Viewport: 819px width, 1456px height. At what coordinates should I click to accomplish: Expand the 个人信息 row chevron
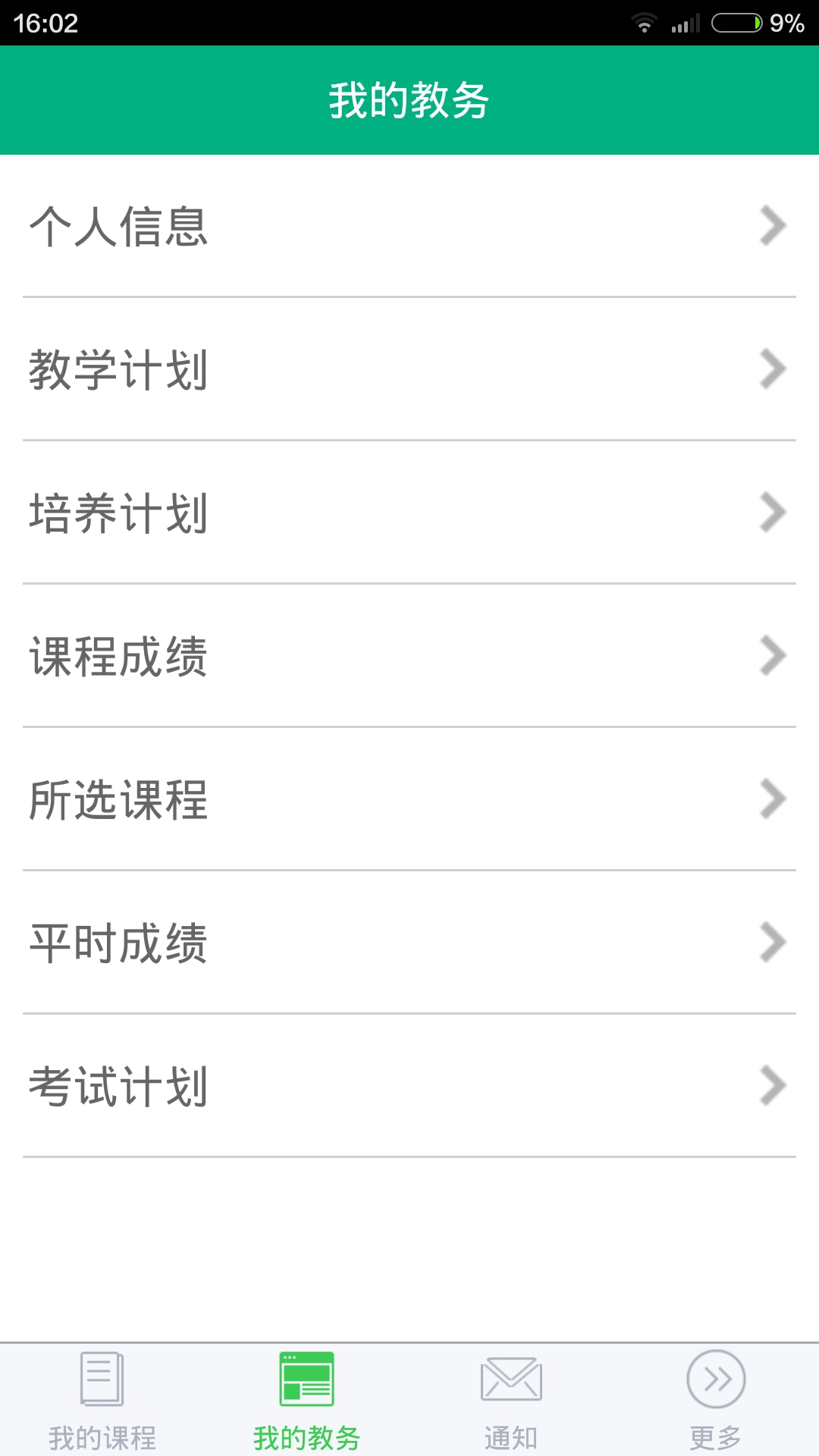774,224
